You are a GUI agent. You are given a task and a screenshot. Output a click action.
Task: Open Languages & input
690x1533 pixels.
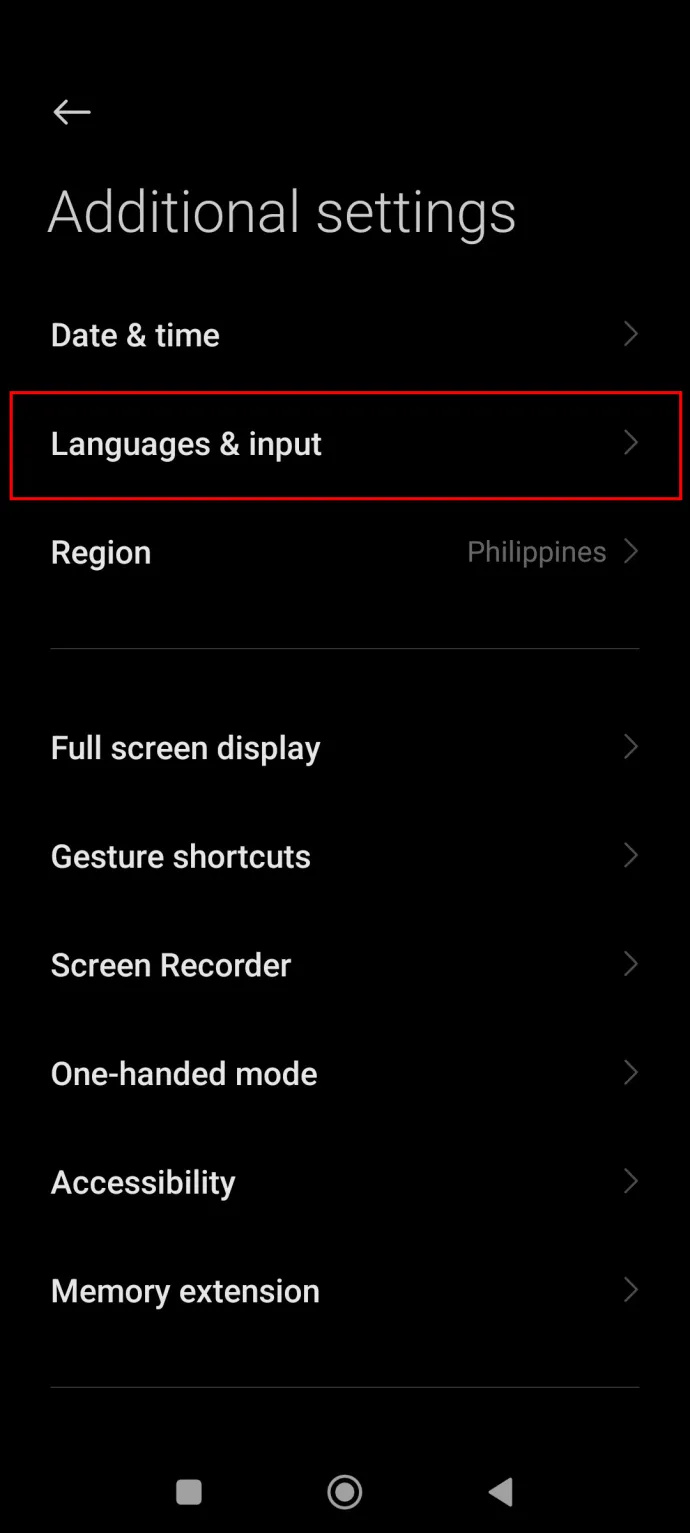(x=345, y=444)
